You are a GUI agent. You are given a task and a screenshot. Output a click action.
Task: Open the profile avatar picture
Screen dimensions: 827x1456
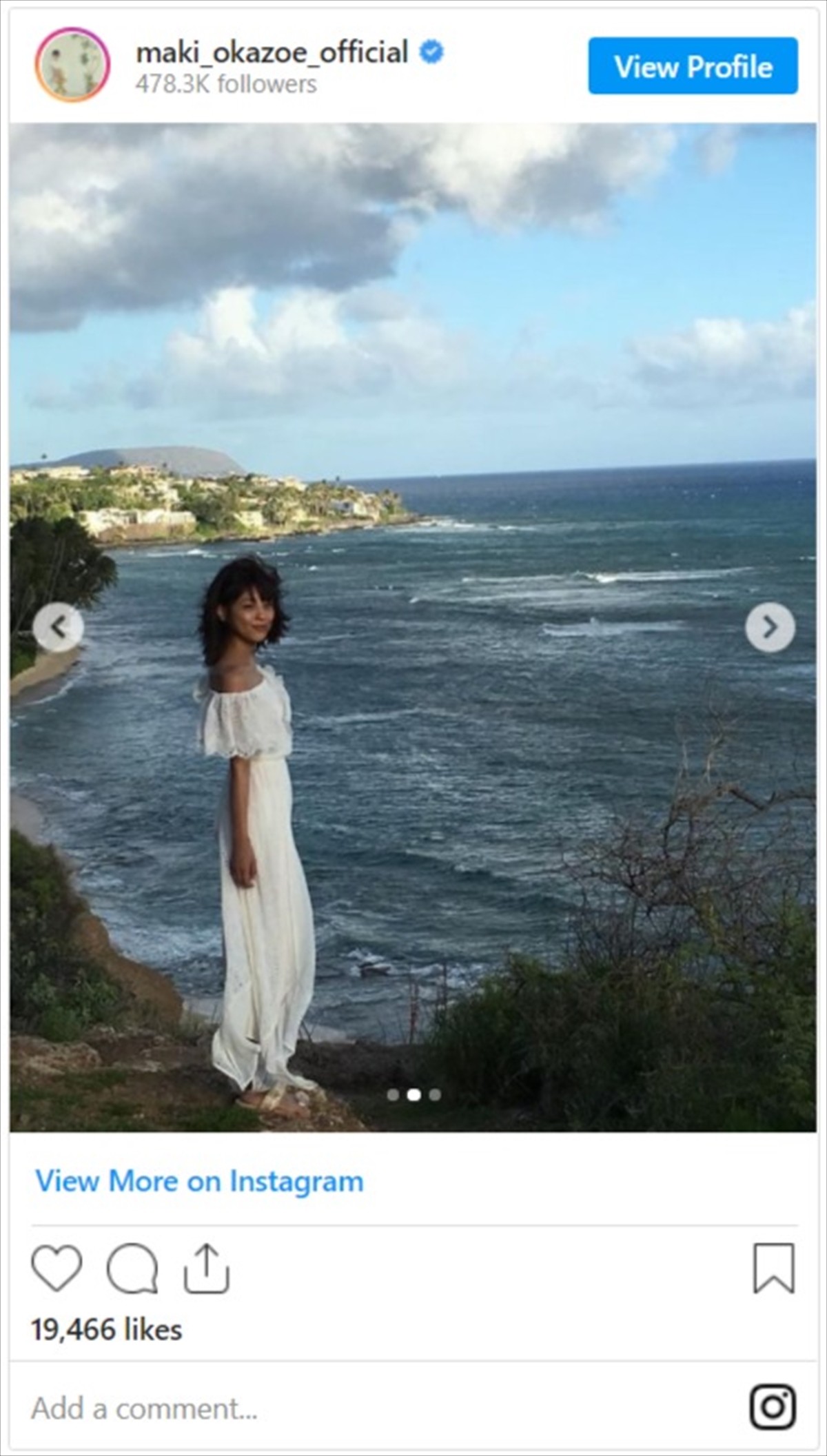72,65
